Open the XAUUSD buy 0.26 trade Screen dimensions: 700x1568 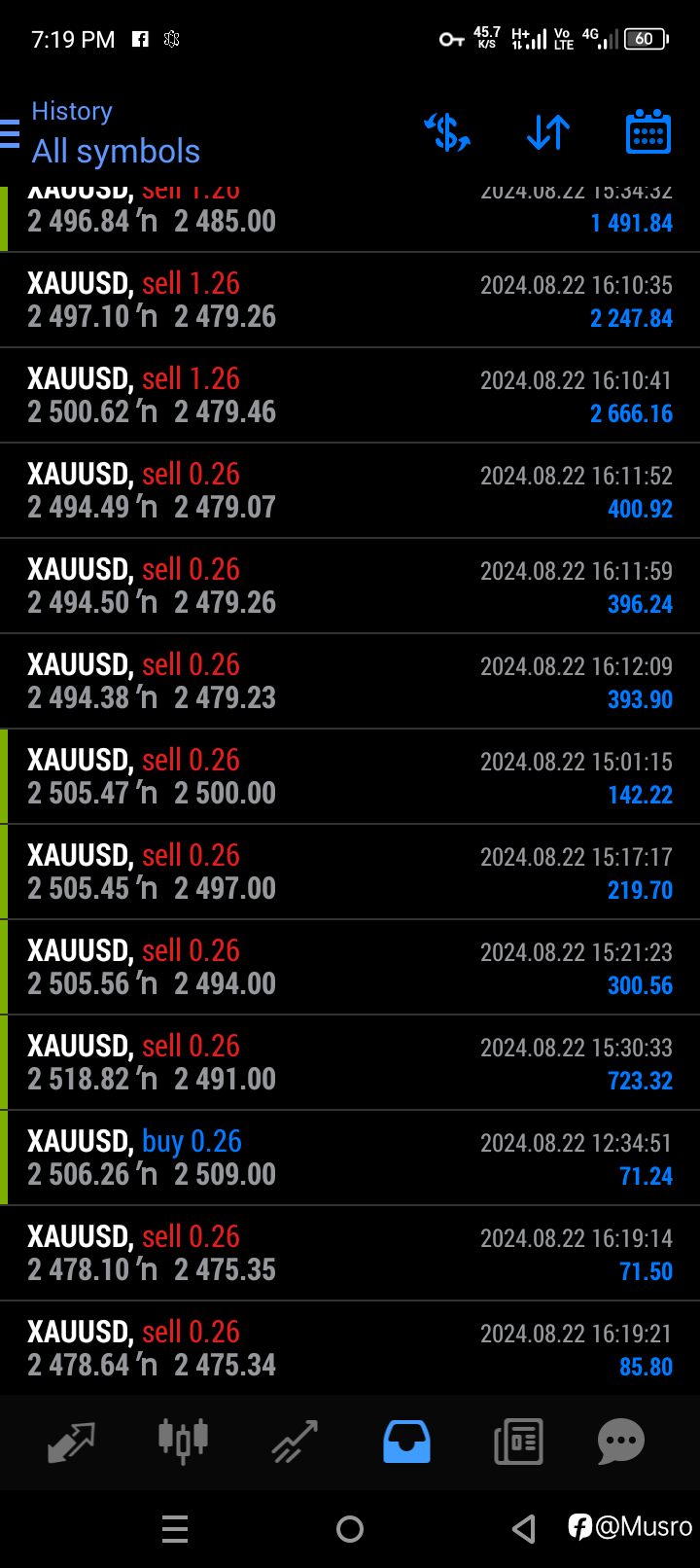click(350, 1158)
